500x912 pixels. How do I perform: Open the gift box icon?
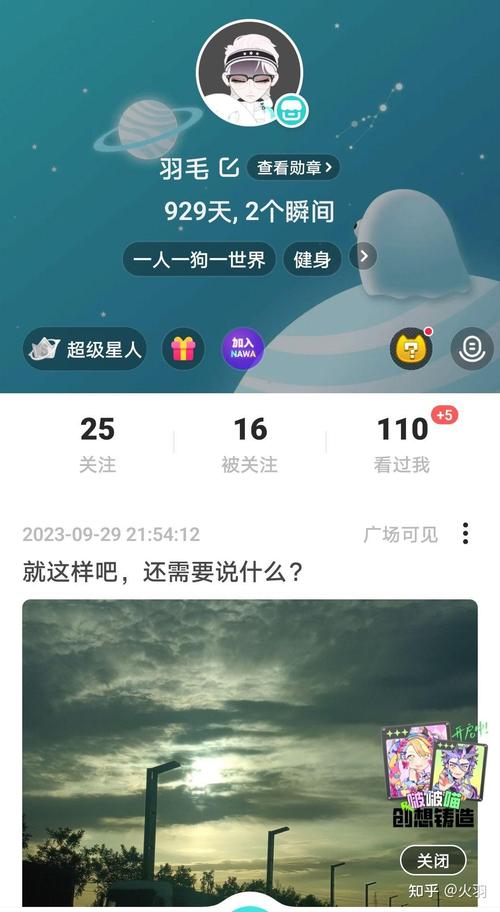183,349
